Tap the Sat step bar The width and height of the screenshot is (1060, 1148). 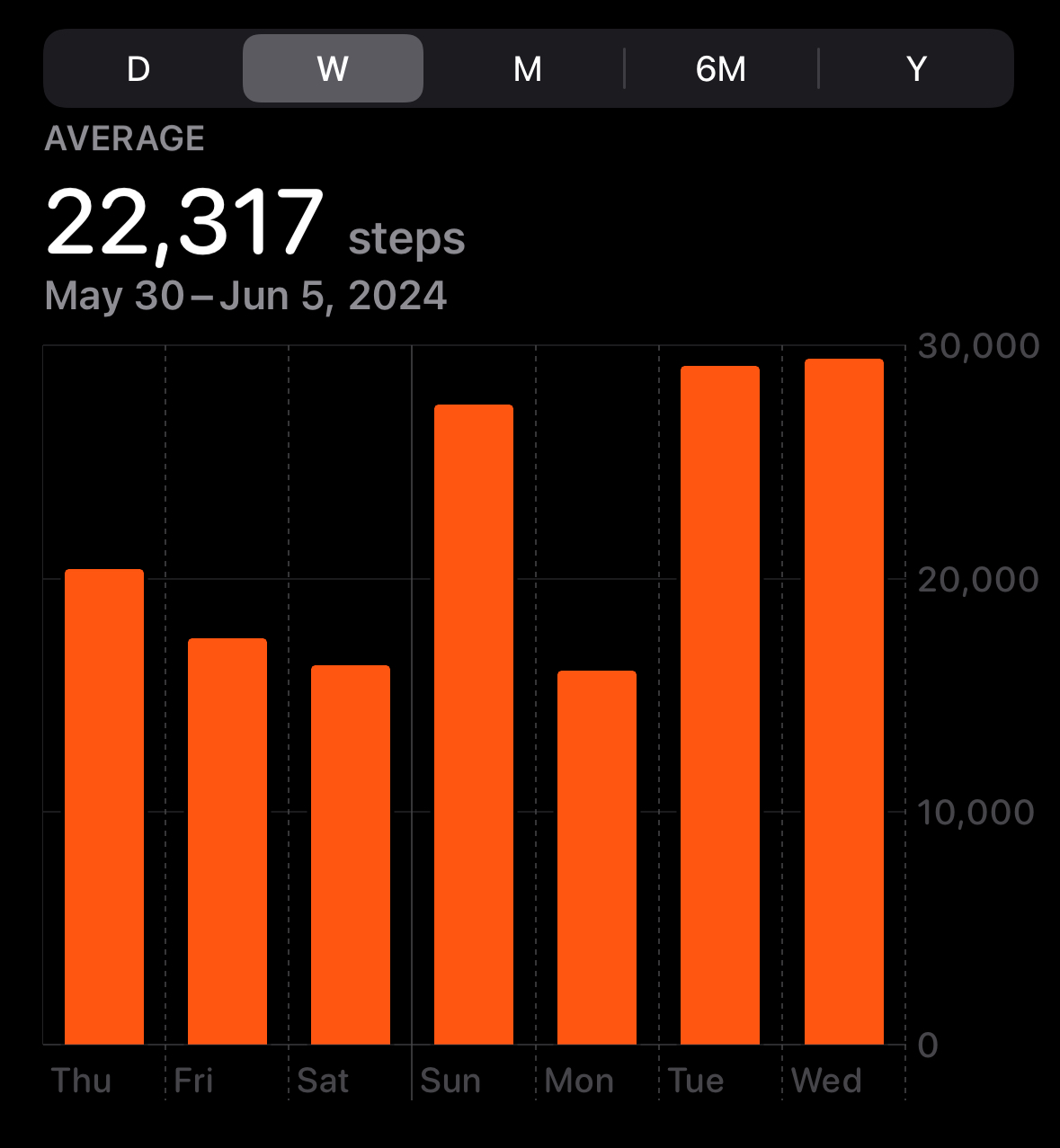tap(351, 854)
